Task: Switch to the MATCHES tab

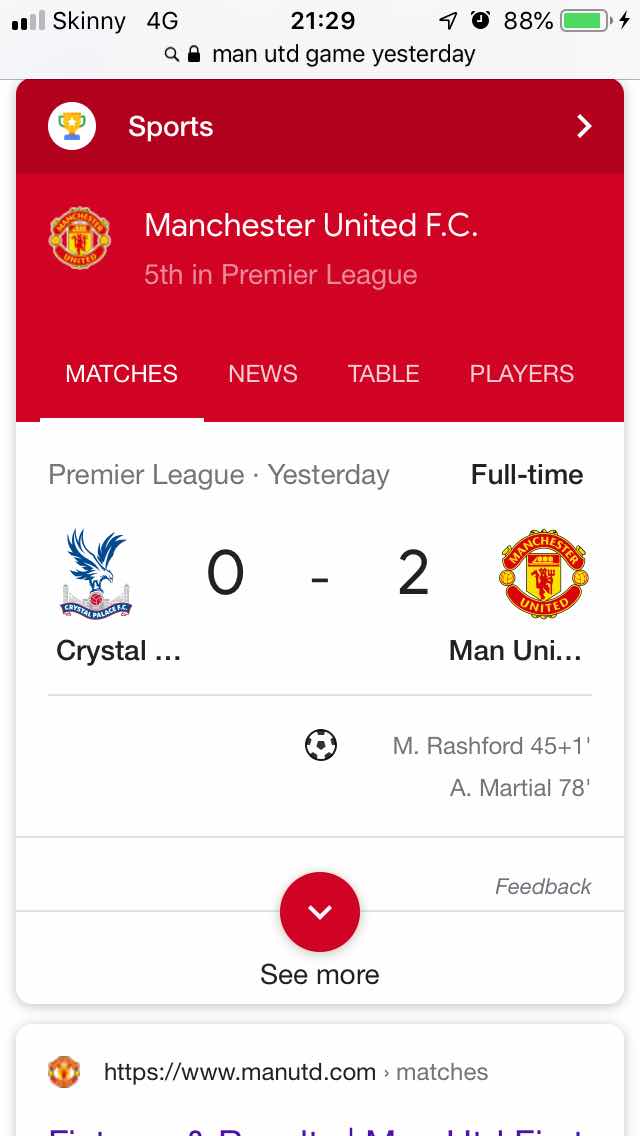Action: coord(121,374)
